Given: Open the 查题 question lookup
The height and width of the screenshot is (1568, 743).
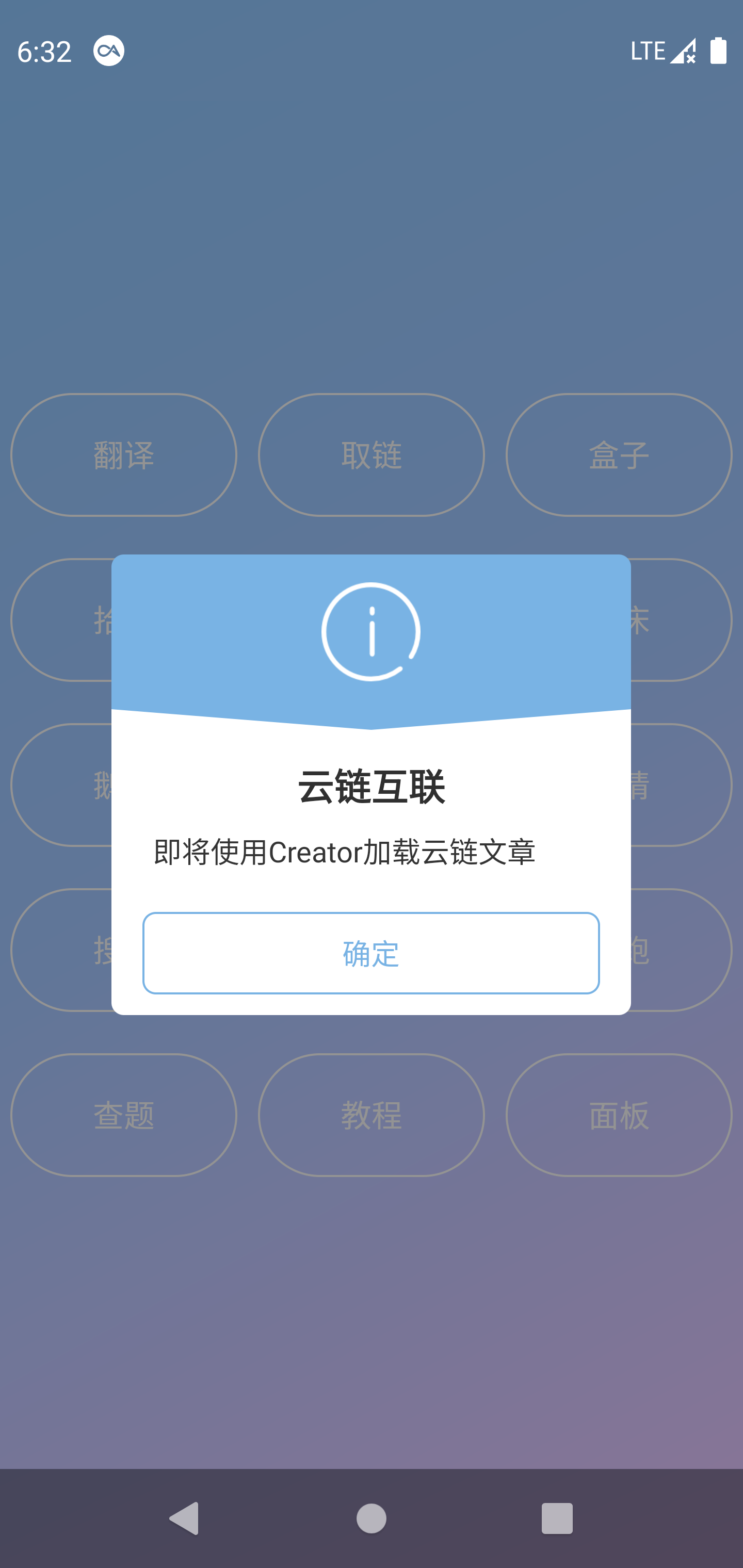Looking at the screenshot, I should click(x=124, y=1115).
